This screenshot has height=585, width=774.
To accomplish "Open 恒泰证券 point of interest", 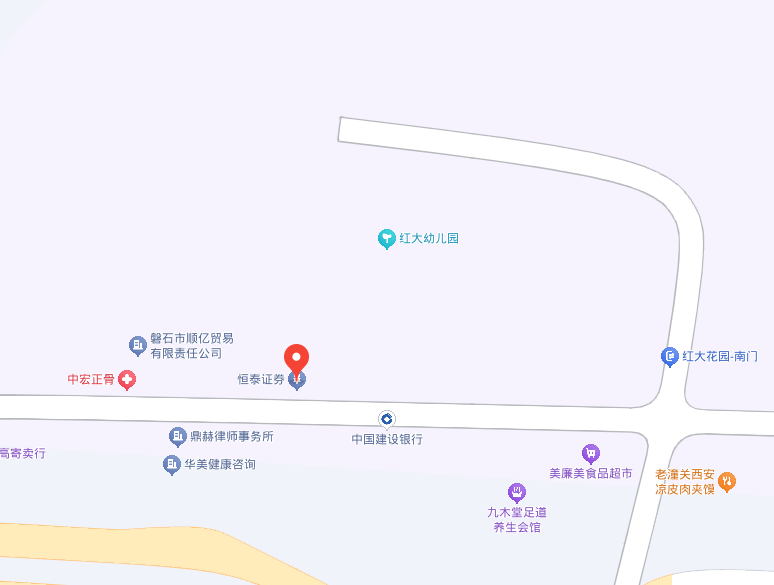I will tap(297, 381).
